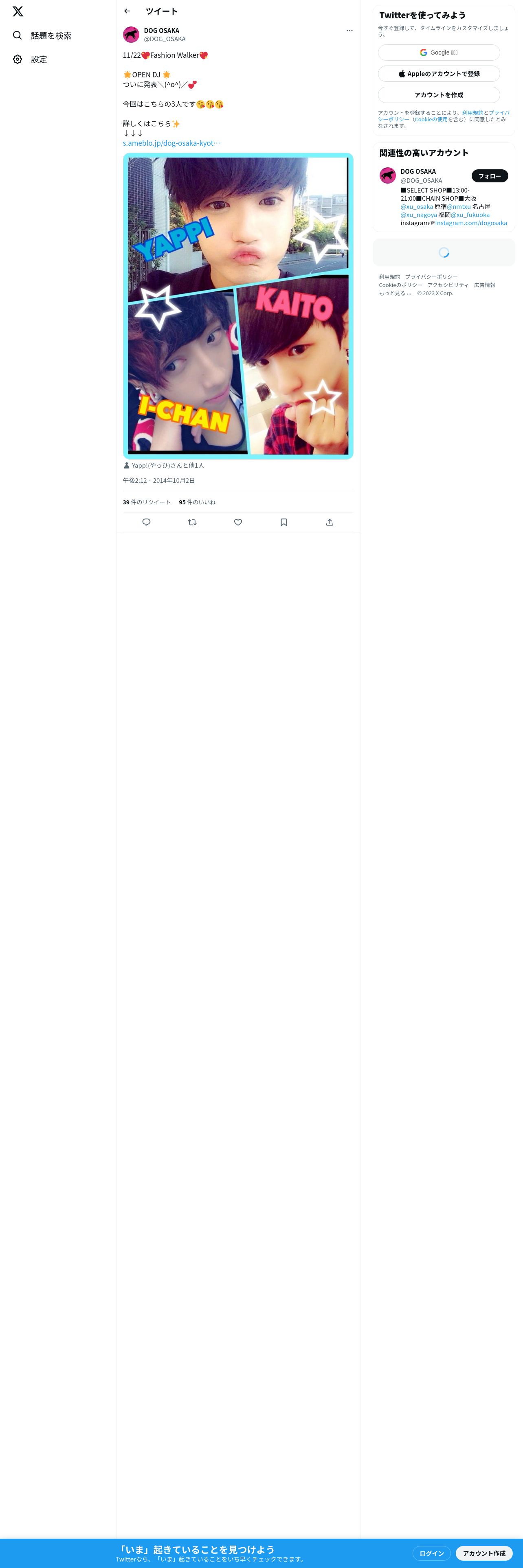
Task: Open the 利用規約 link in sign-up text
Action: [472, 113]
